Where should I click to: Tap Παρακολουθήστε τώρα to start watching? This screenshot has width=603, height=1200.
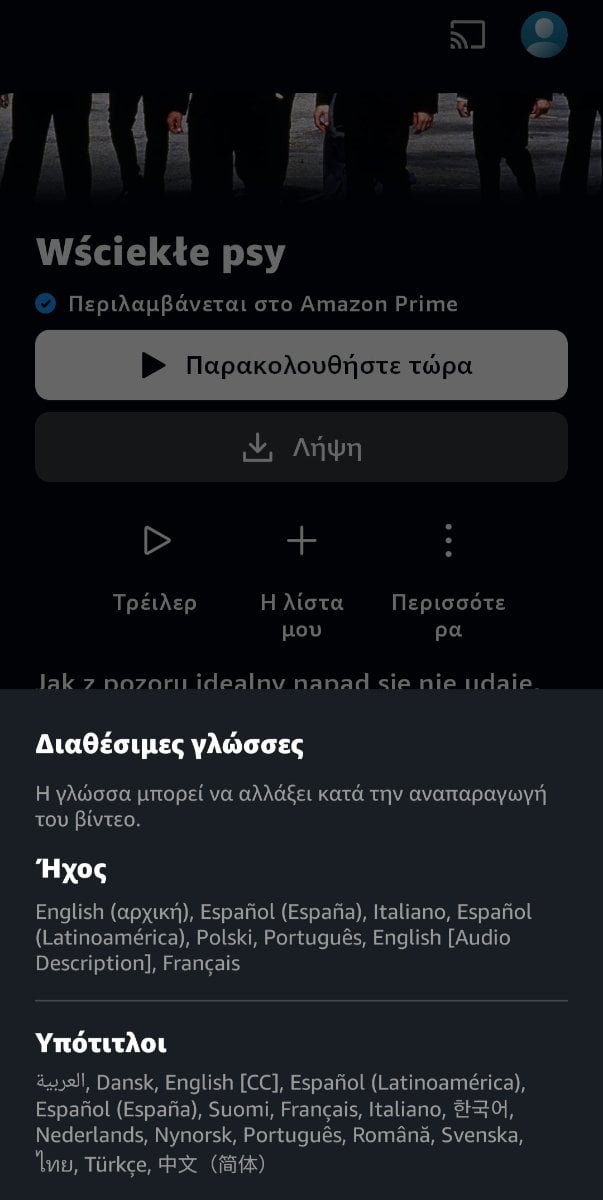(x=301, y=365)
